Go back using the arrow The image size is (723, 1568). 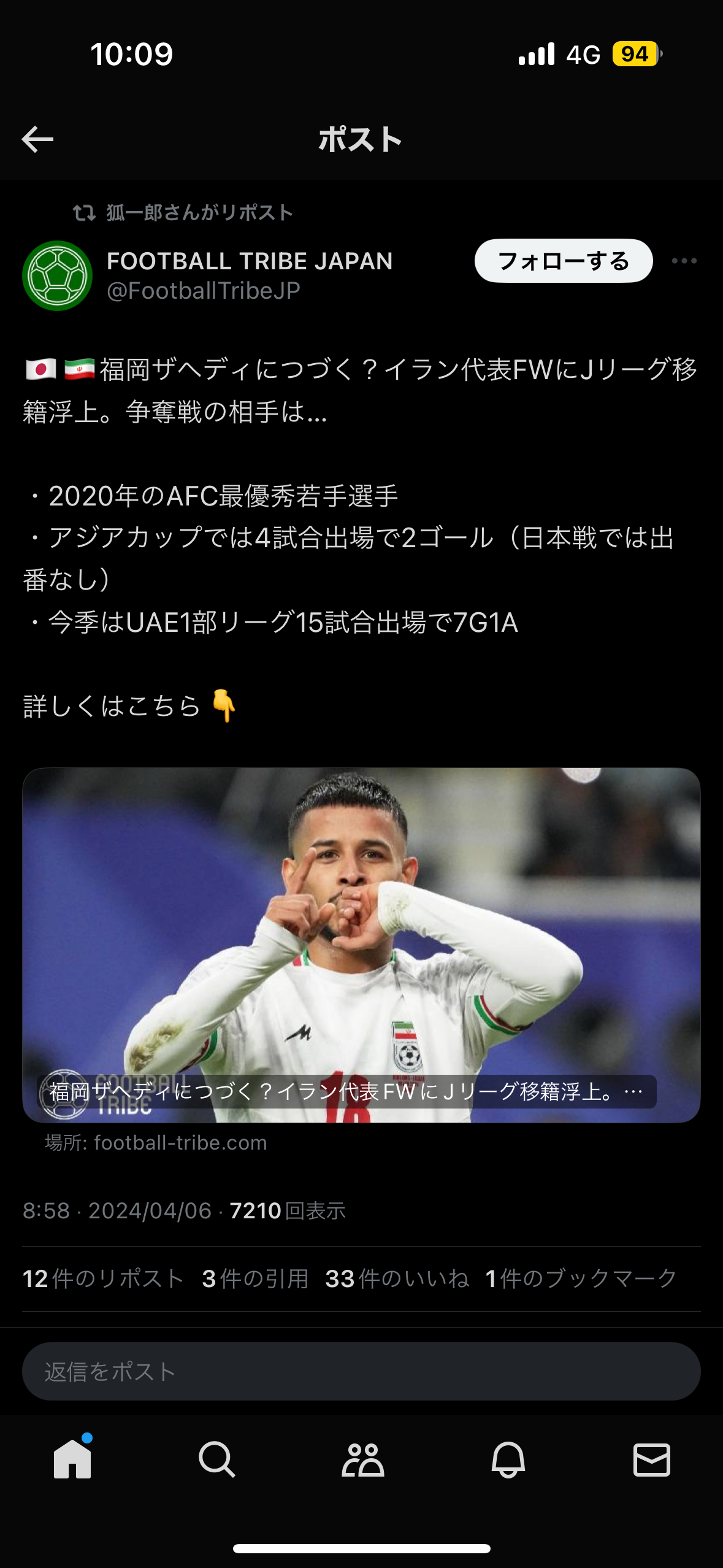[x=37, y=140]
